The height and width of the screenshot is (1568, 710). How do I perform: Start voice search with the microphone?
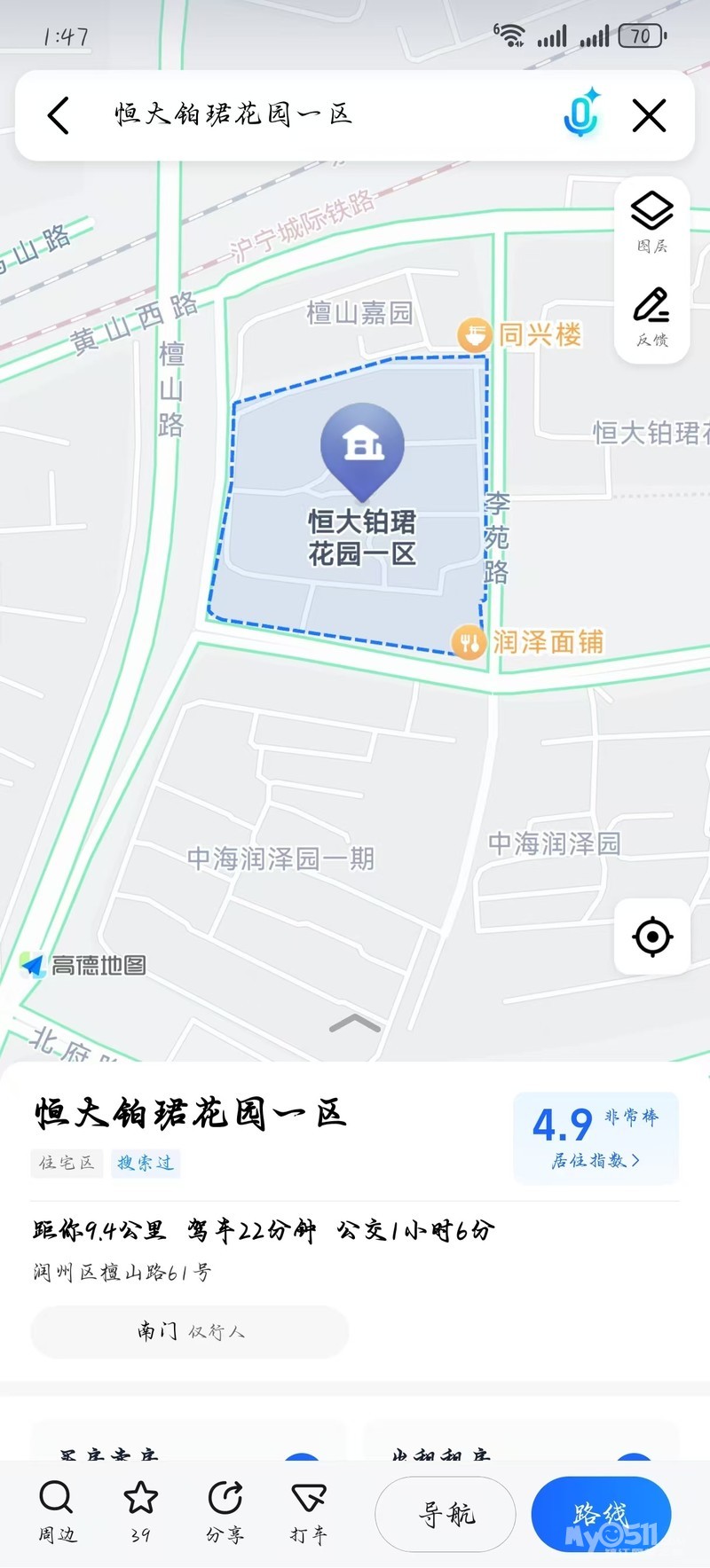[x=581, y=115]
